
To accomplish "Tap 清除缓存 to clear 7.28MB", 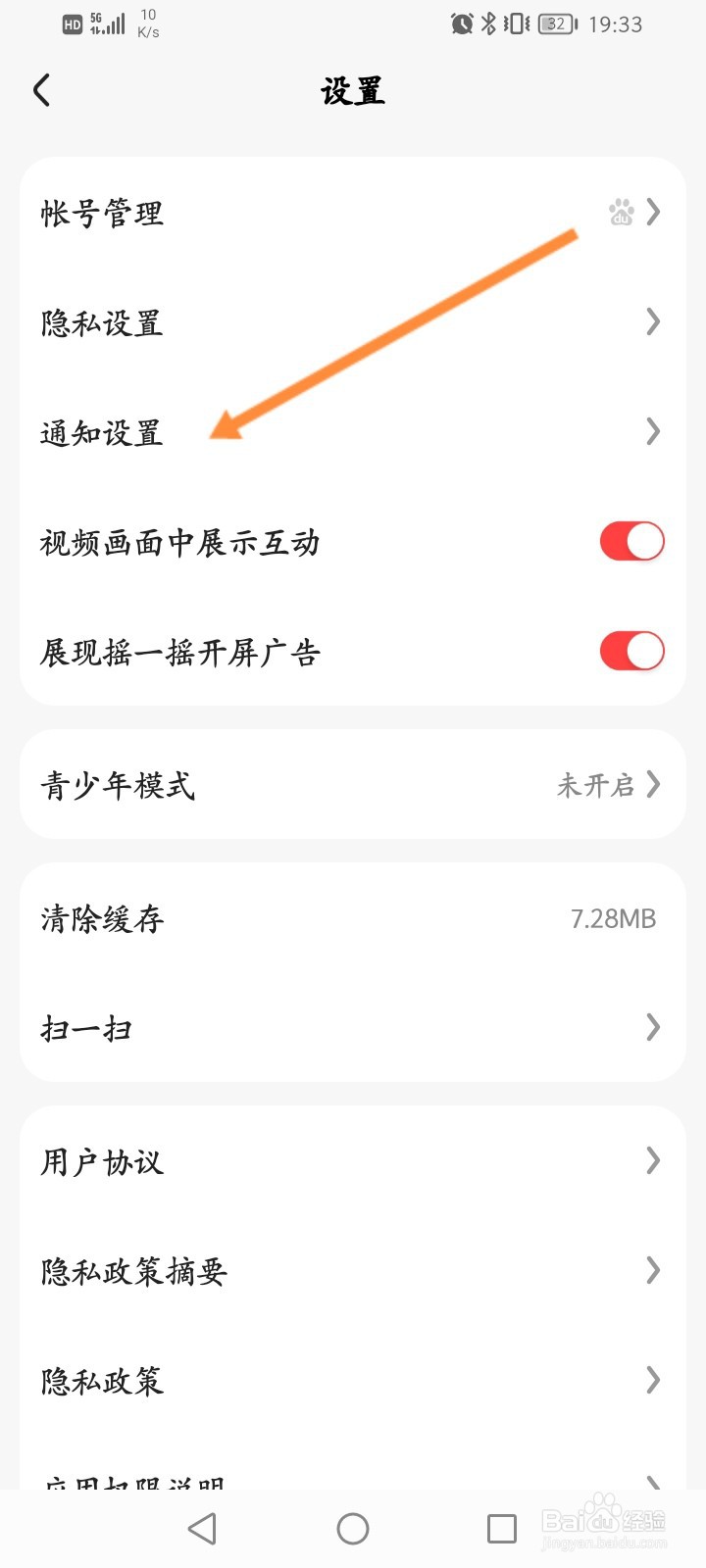I will (353, 917).
